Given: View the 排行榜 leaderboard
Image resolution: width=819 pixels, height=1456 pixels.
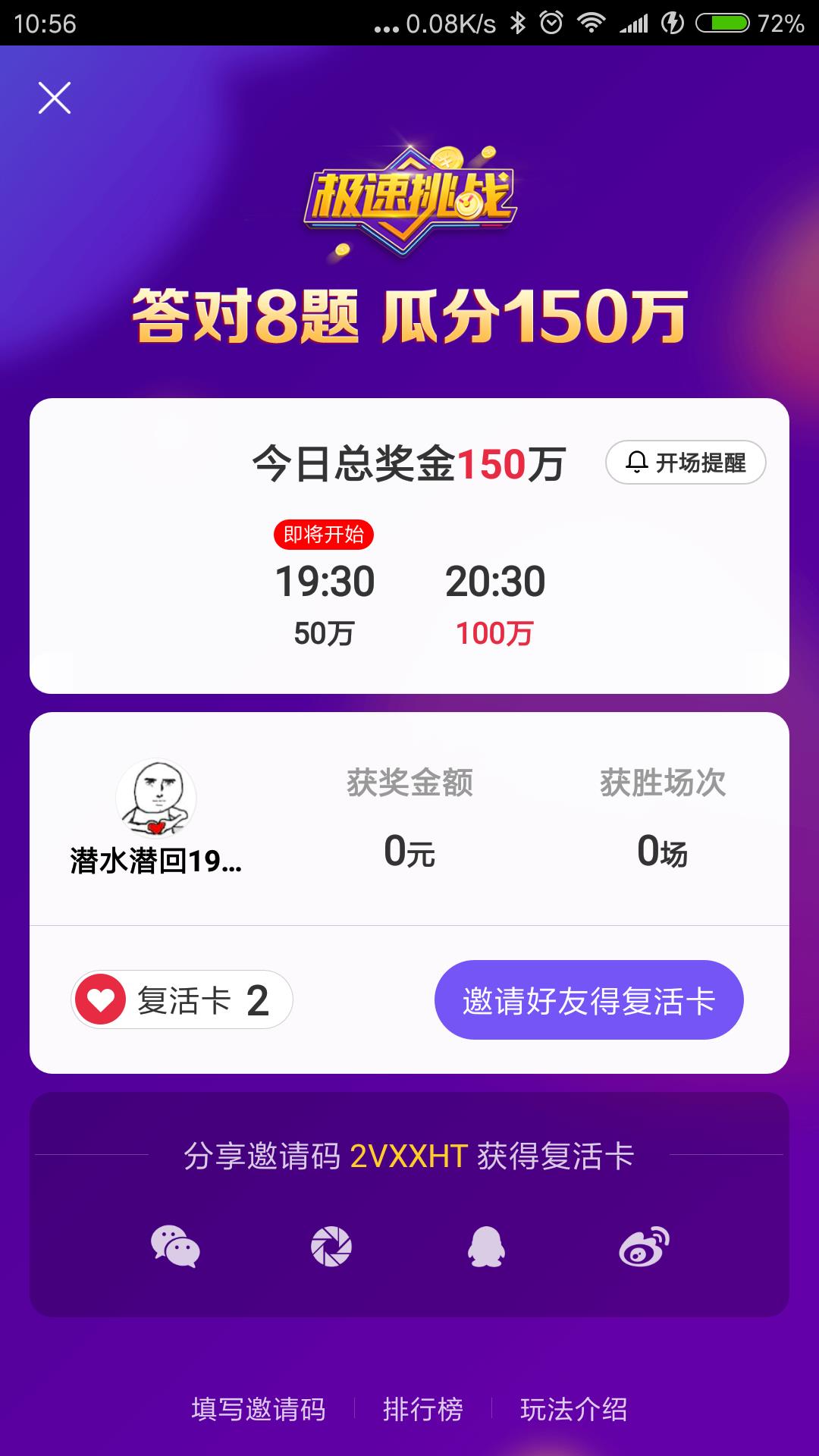Looking at the screenshot, I should coord(422,1409).
